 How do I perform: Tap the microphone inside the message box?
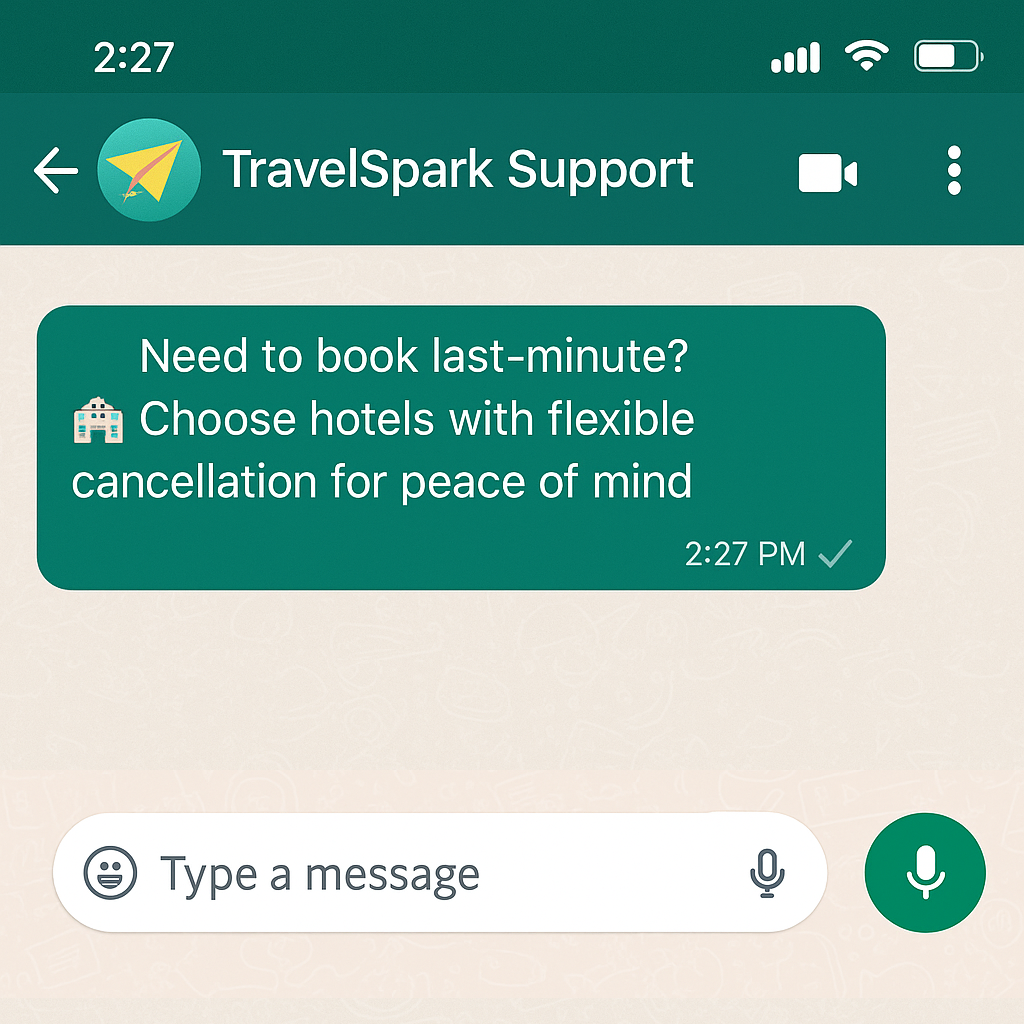[x=767, y=873]
